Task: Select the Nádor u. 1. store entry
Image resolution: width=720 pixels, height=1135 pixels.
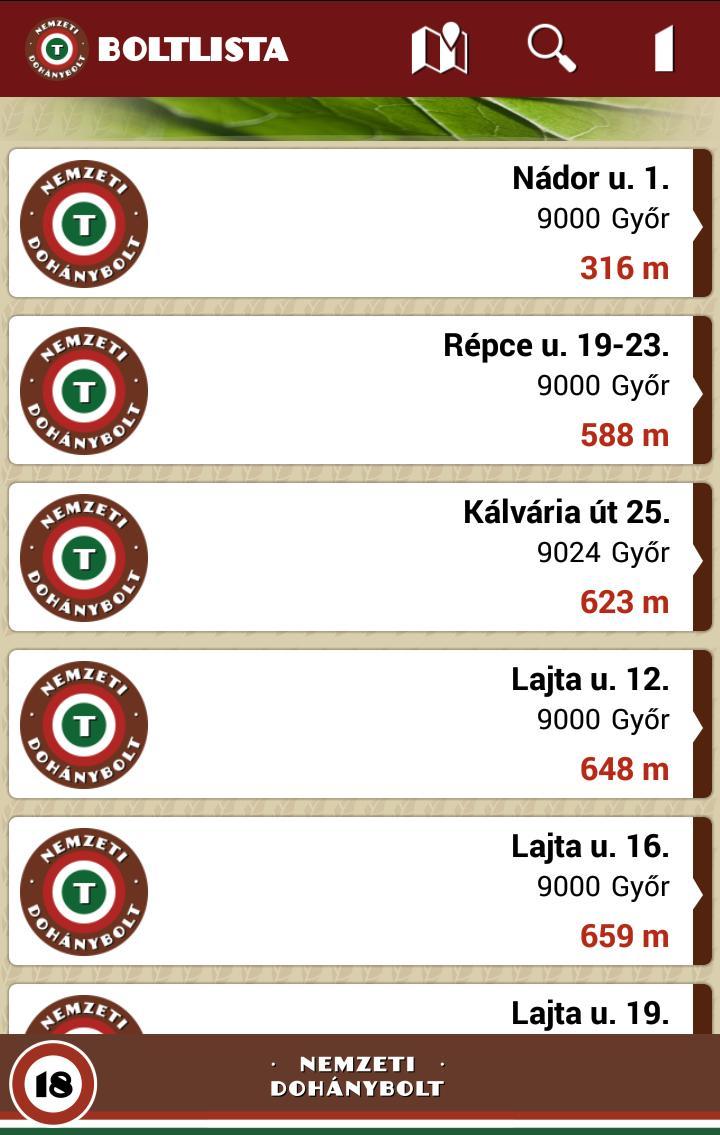Action: click(x=360, y=220)
